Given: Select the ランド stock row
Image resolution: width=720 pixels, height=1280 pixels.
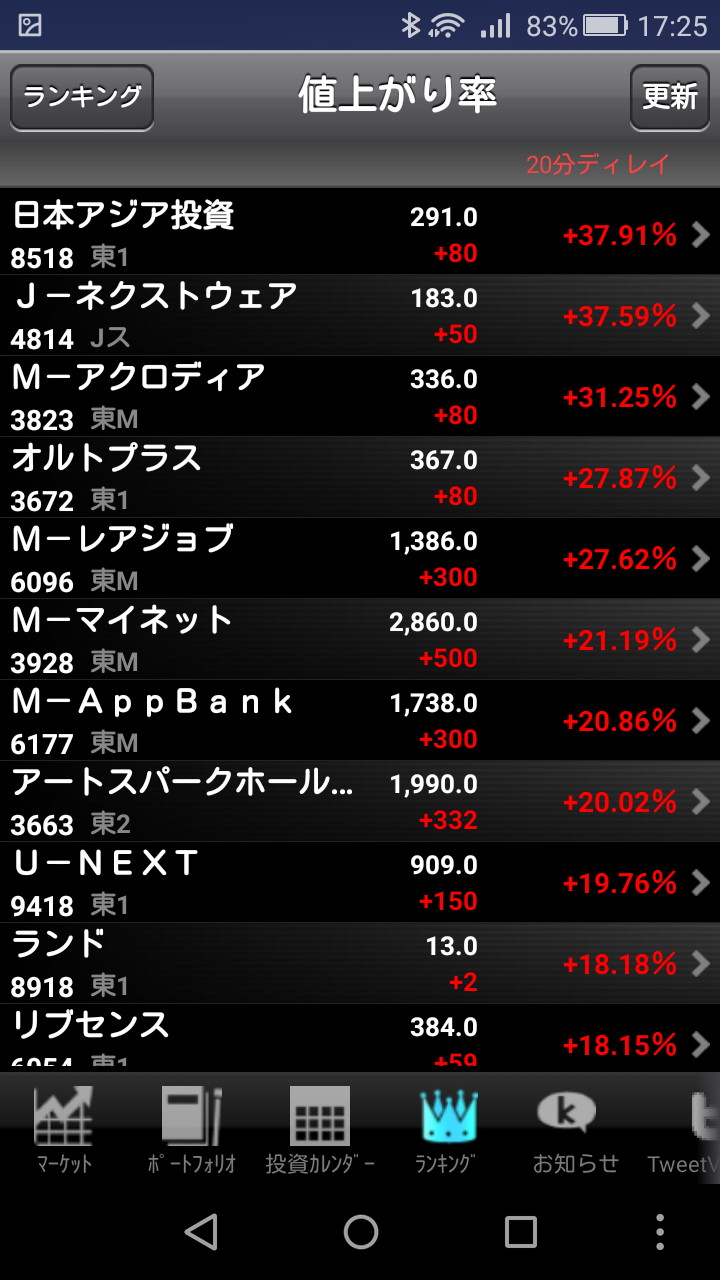Looking at the screenshot, I should click(x=360, y=964).
